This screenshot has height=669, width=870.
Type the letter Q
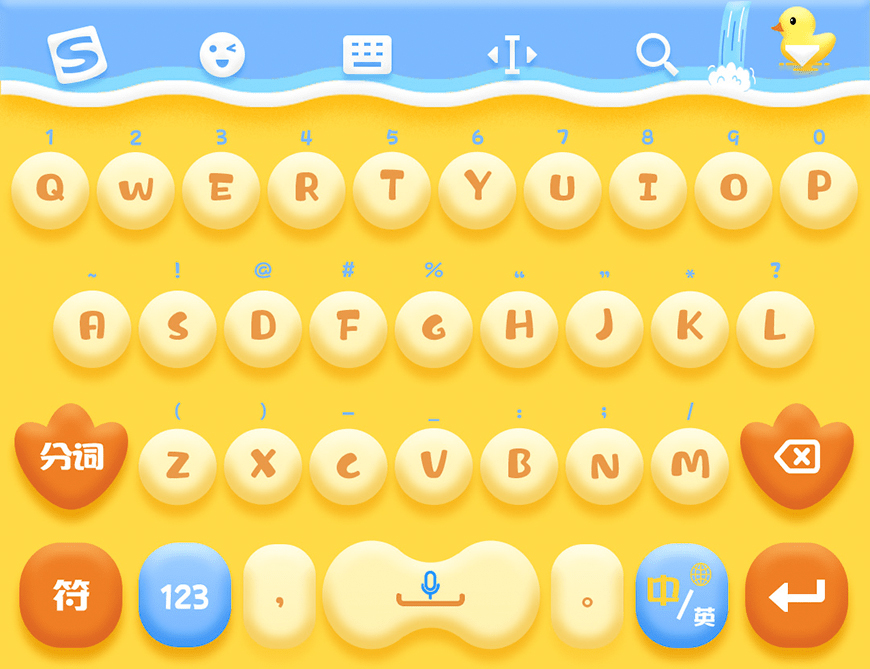(50, 188)
